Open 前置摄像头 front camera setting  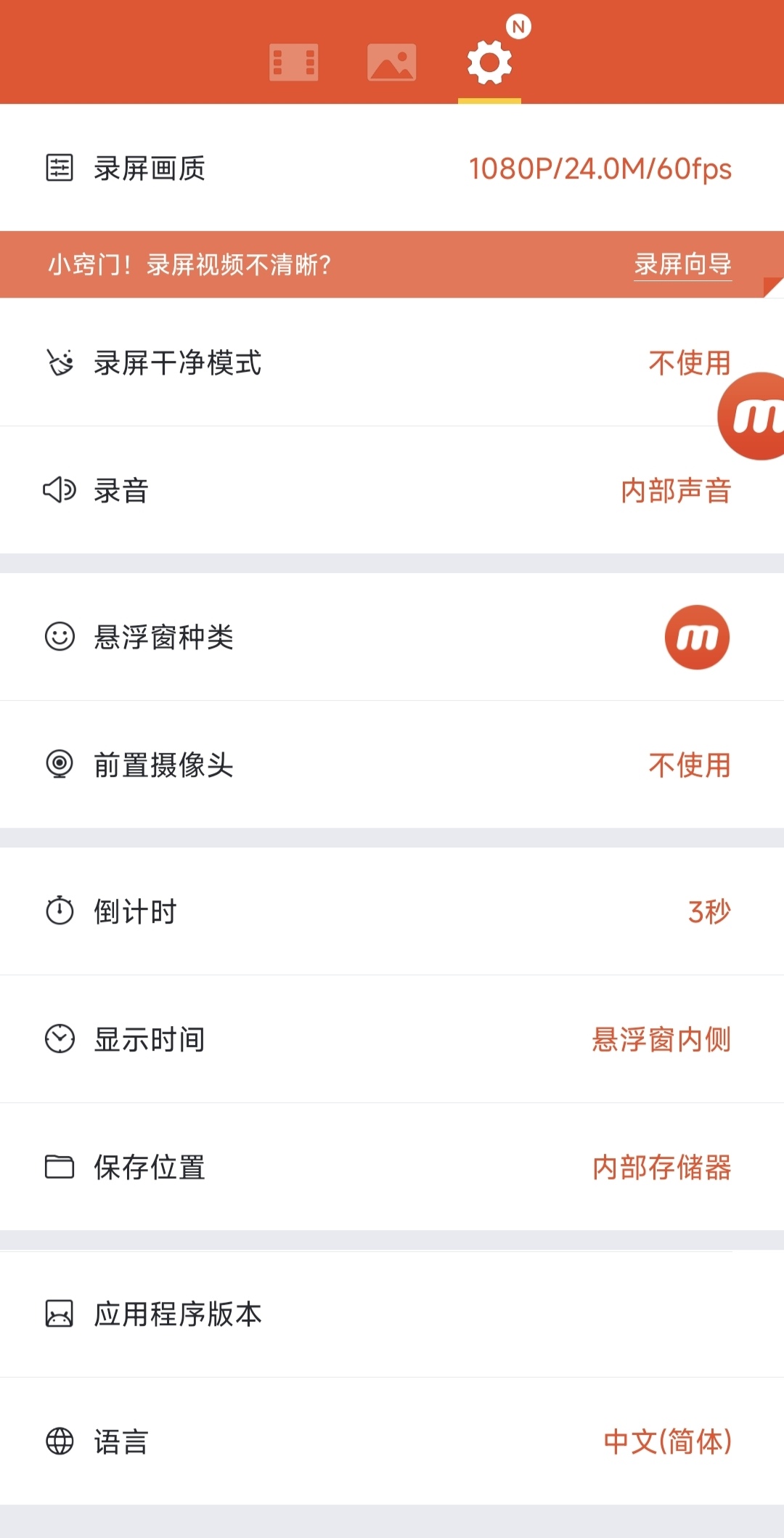click(x=392, y=765)
